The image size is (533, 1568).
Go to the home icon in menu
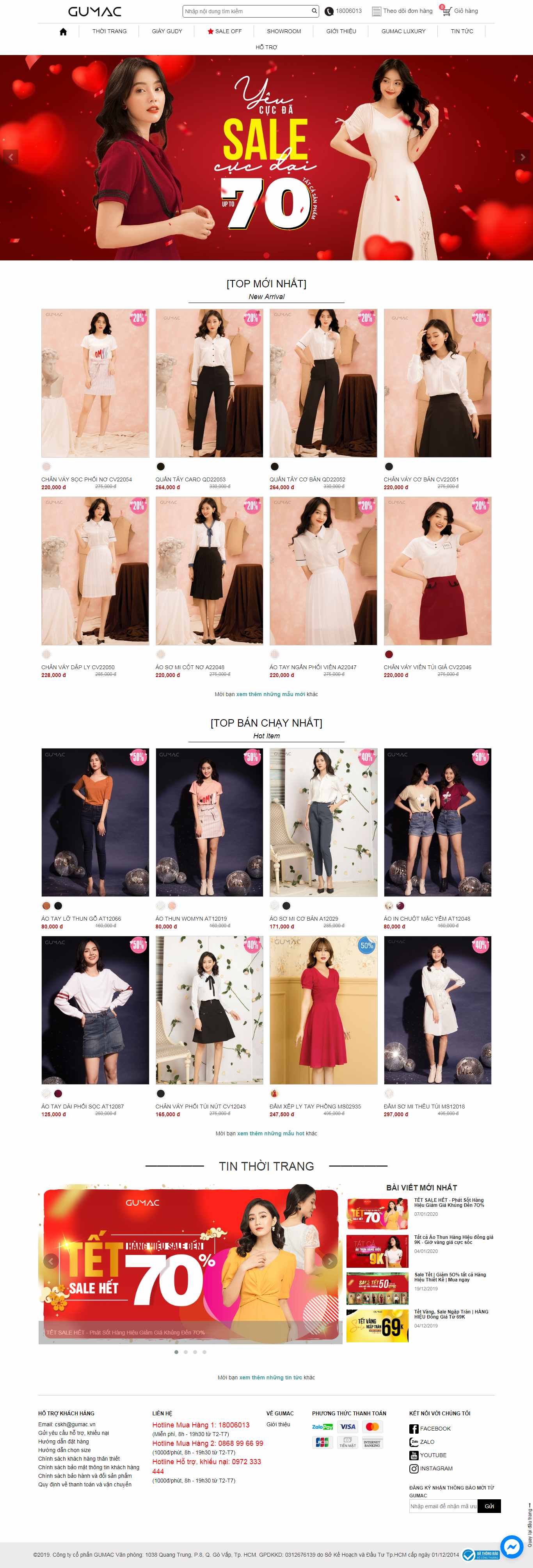[63, 32]
